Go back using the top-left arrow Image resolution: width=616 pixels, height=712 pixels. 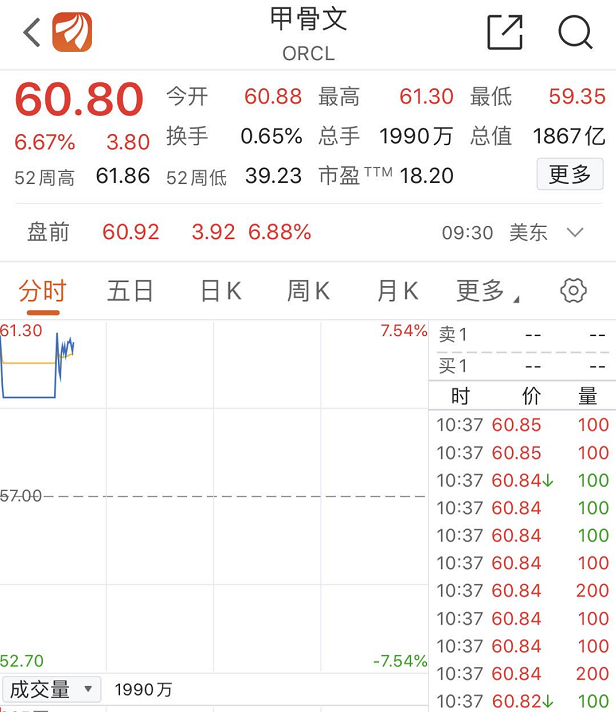click(32, 33)
